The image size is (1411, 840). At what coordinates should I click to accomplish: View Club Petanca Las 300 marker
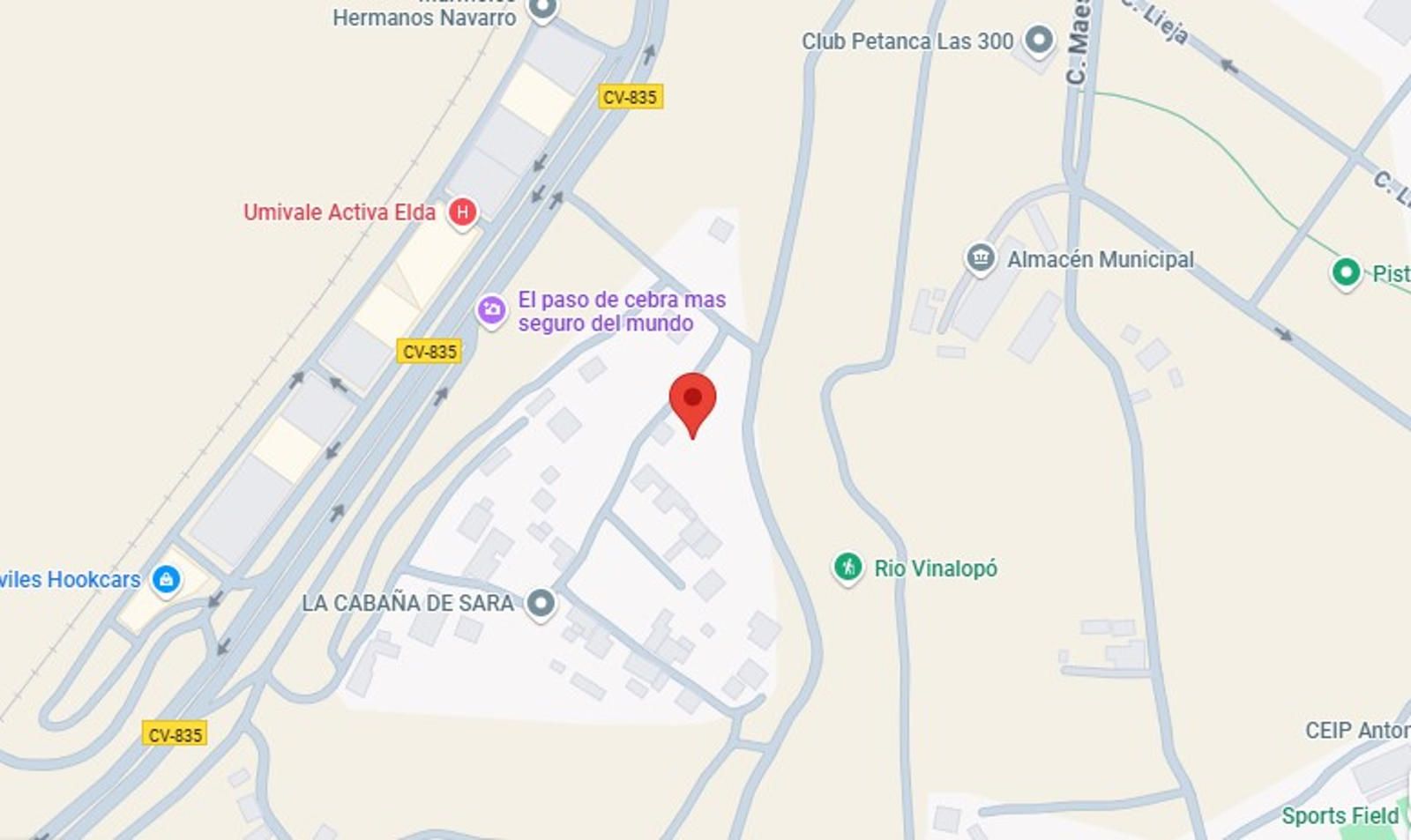1039,40
